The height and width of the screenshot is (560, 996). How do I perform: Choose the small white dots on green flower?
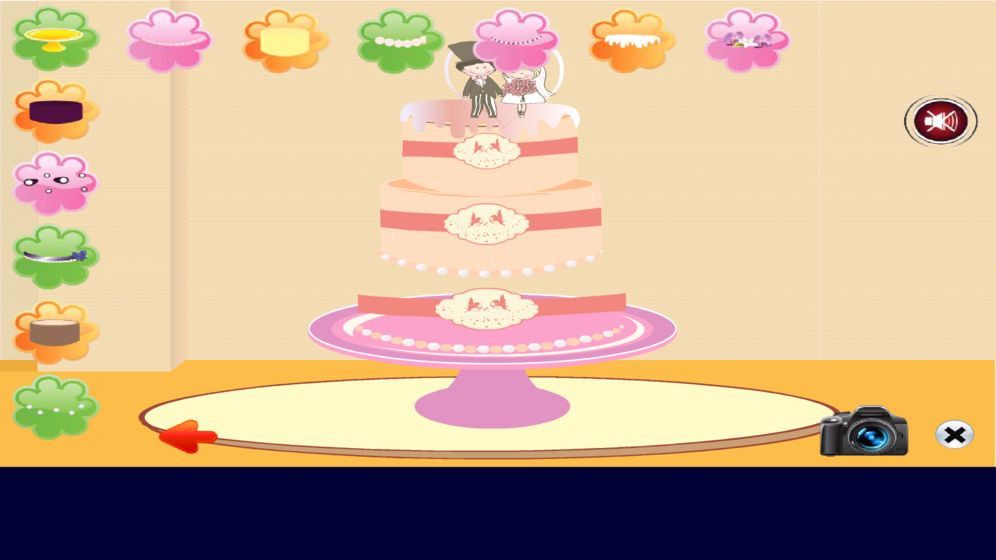pyautogui.click(x=55, y=407)
